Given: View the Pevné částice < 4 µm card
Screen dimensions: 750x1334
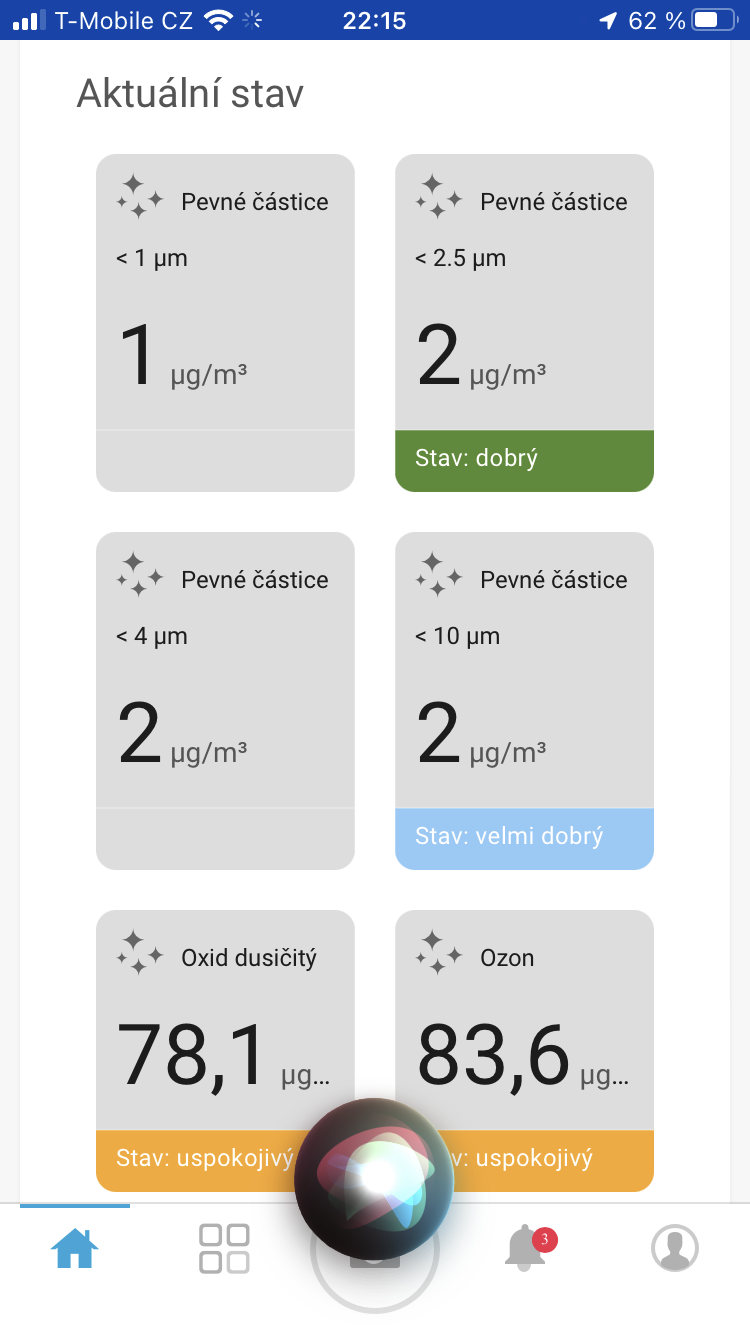Looking at the screenshot, I should pyautogui.click(x=225, y=701).
